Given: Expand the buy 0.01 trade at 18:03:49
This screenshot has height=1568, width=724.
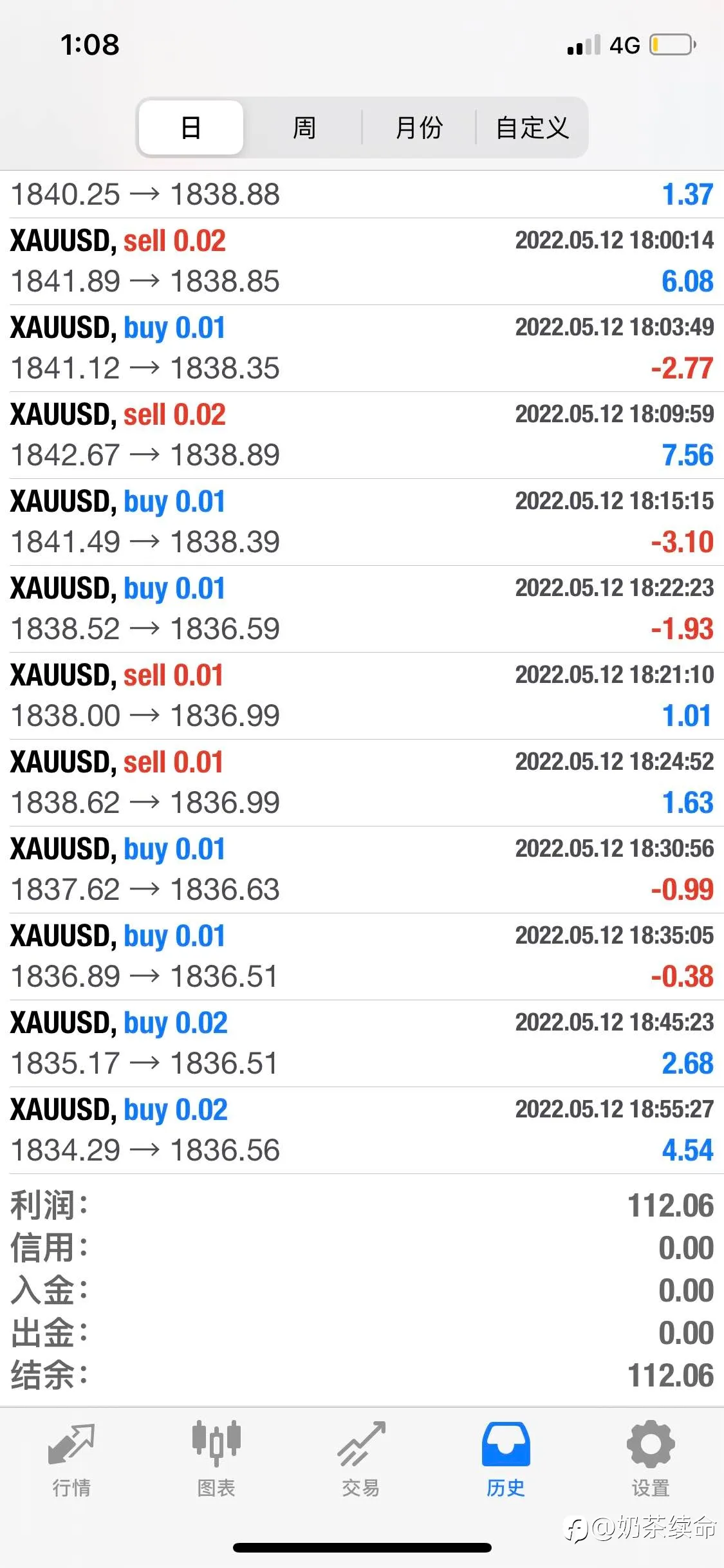Looking at the screenshot, I should pos(362,348).
